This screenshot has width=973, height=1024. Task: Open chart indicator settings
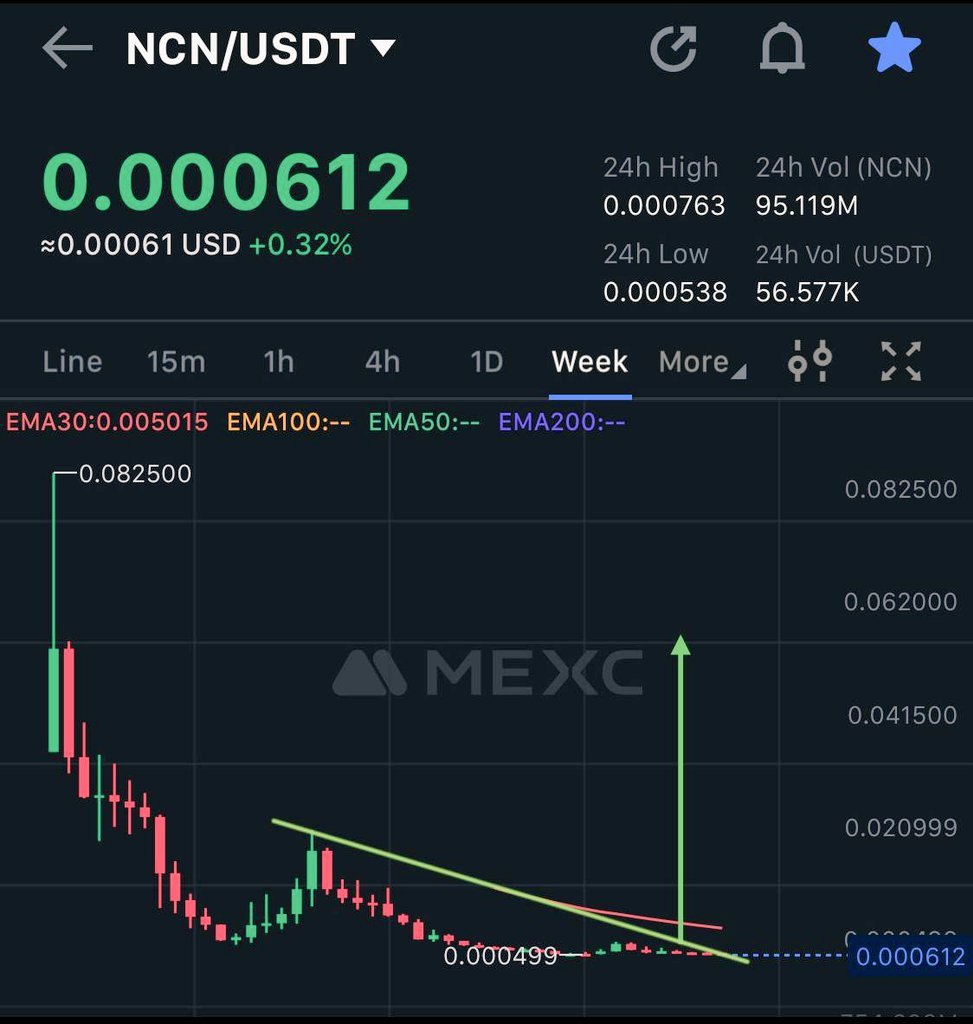(809, 361)
